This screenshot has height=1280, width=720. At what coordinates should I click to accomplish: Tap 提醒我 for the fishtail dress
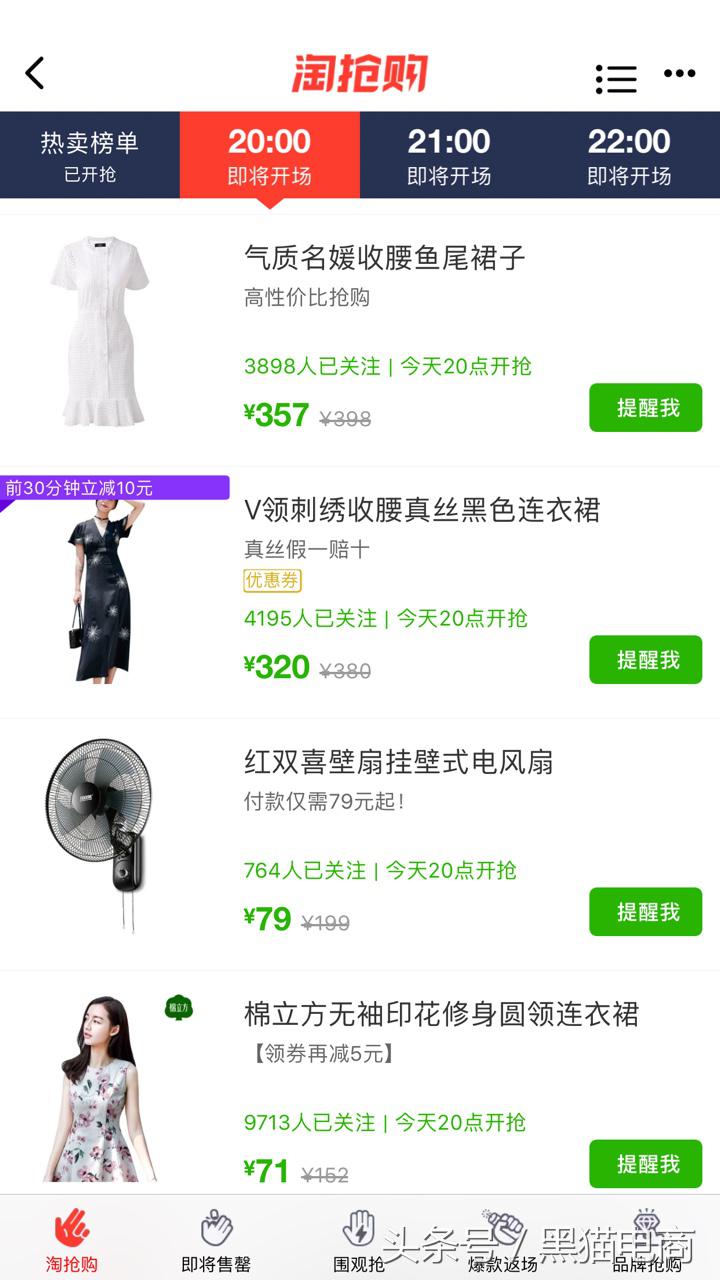(x=645, y=407)
